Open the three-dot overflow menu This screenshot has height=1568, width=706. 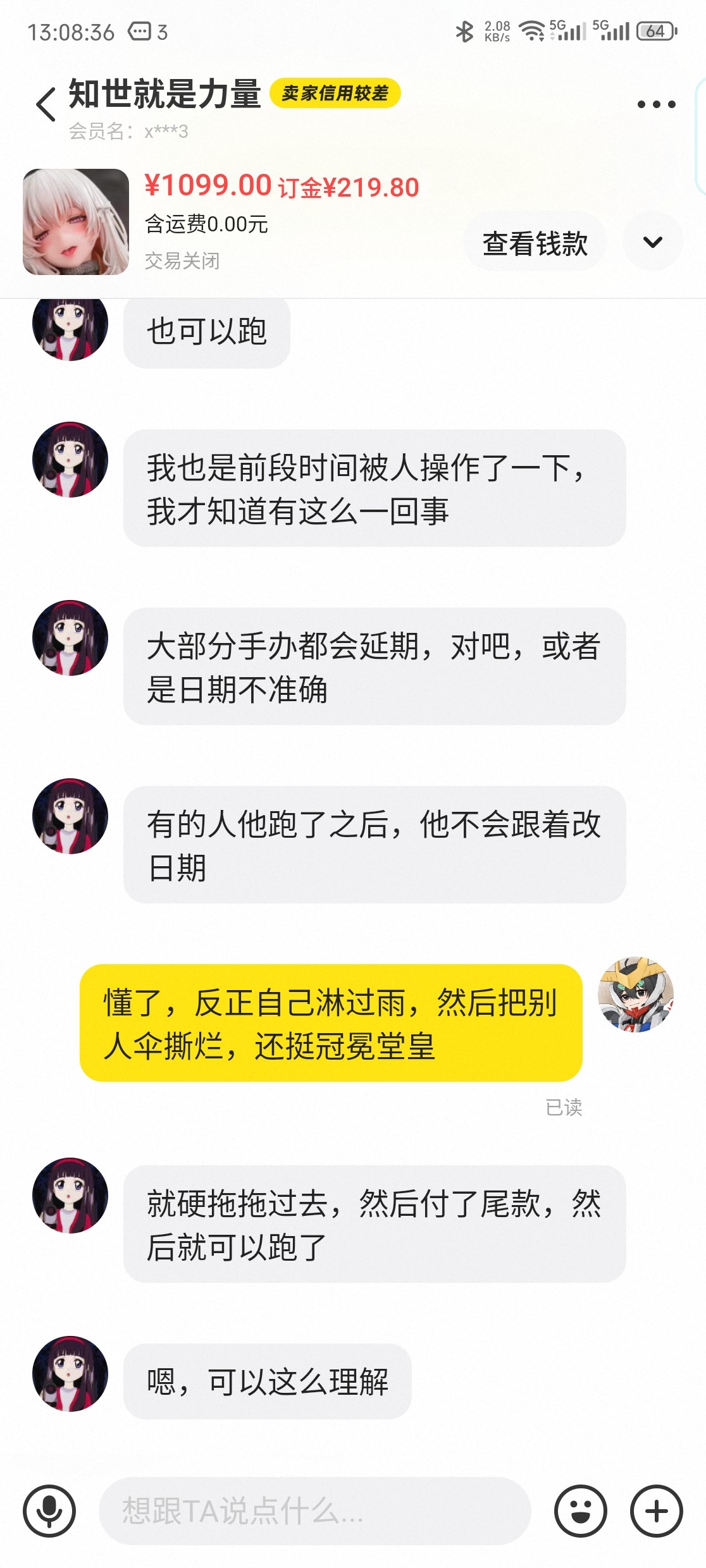click(656, 104)
